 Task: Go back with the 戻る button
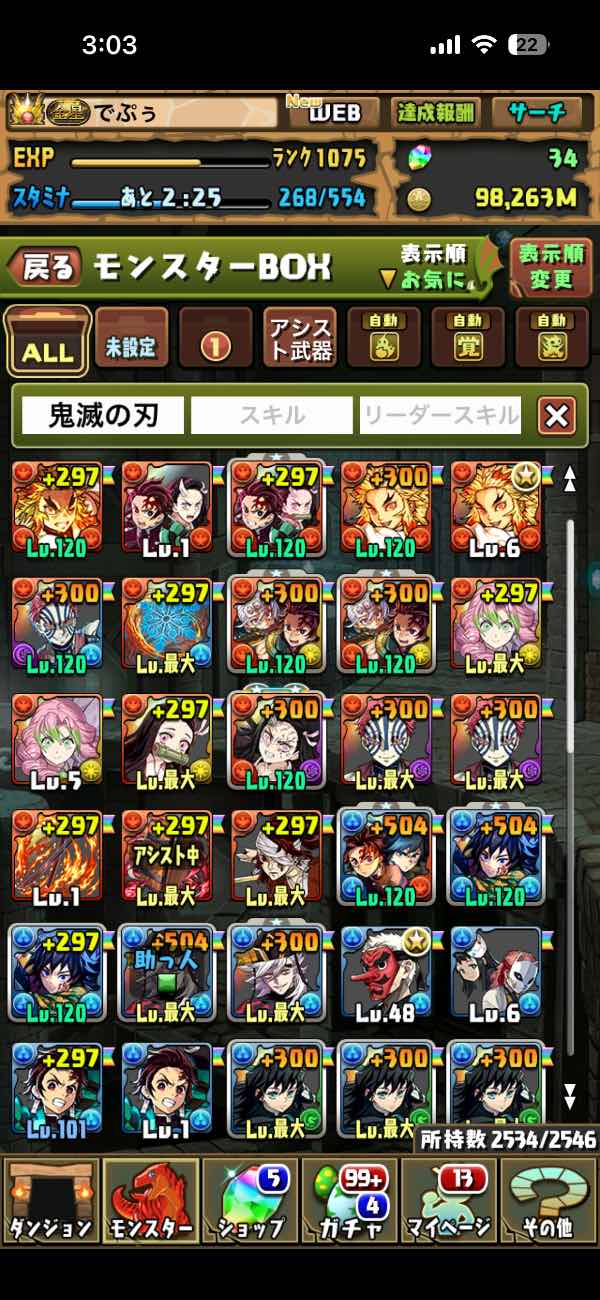(x=44, y=267)
